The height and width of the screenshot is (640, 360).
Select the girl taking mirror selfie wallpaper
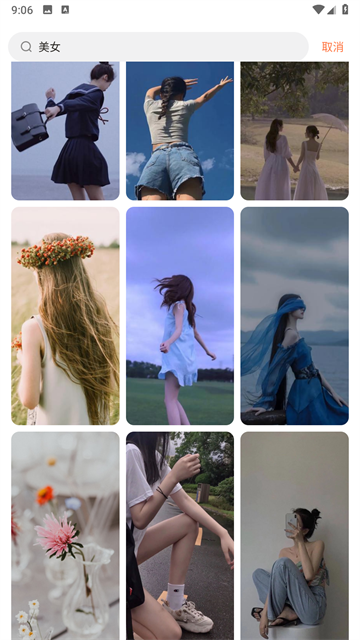[x=295, y=536]
